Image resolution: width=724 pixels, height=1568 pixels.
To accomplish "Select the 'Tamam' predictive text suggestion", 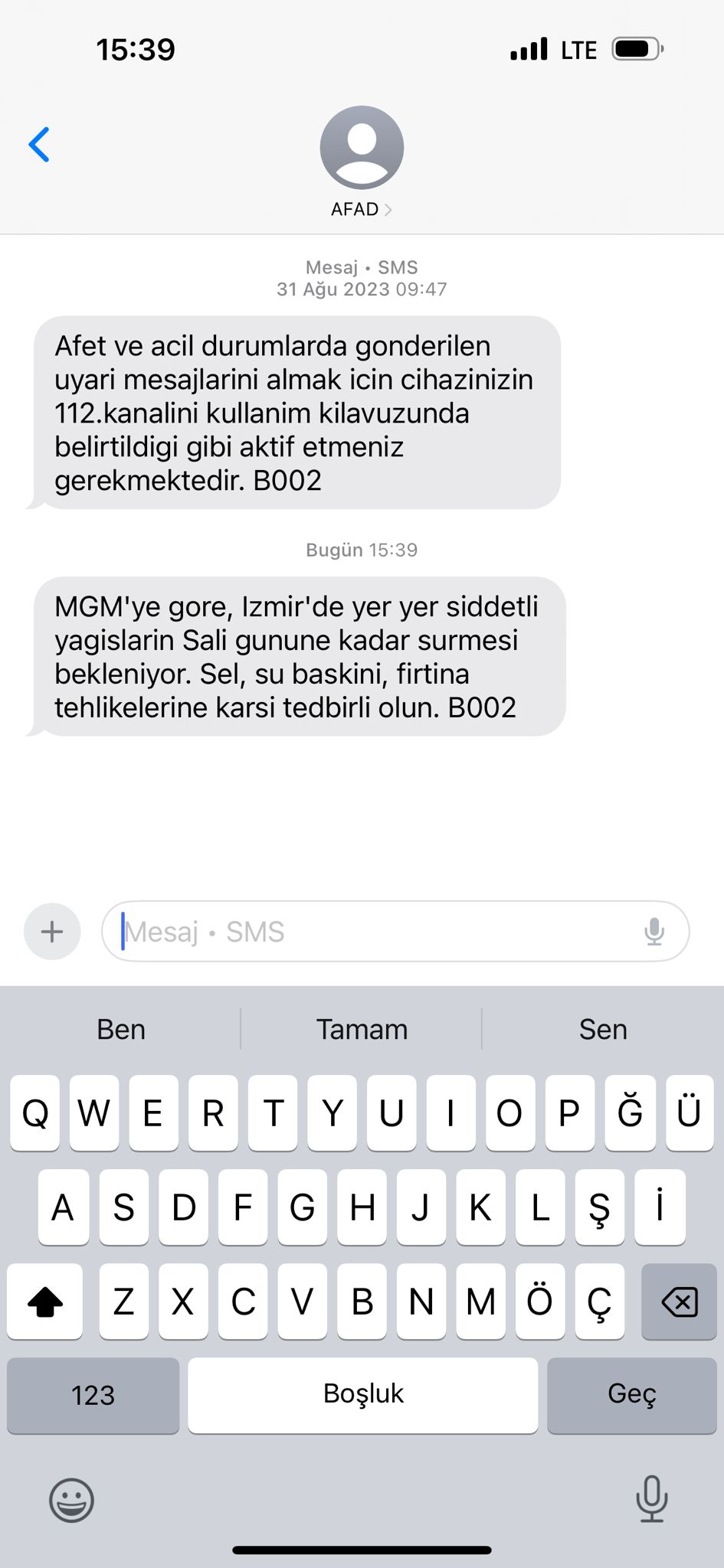I will pos(362,1029).
